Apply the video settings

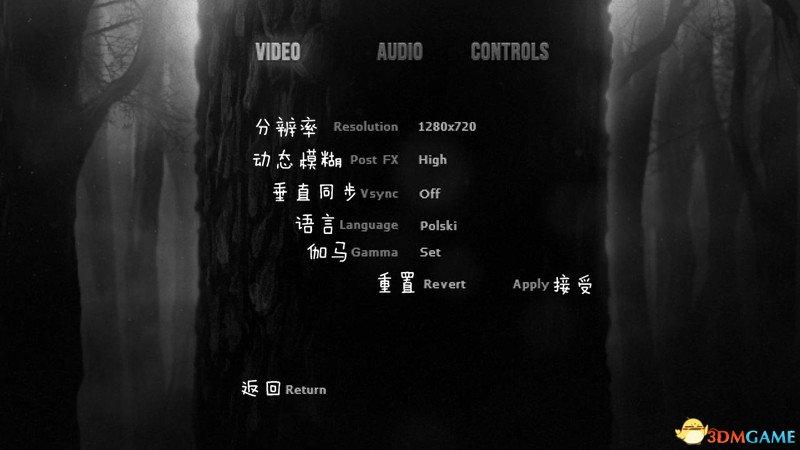tap(531, 284)
